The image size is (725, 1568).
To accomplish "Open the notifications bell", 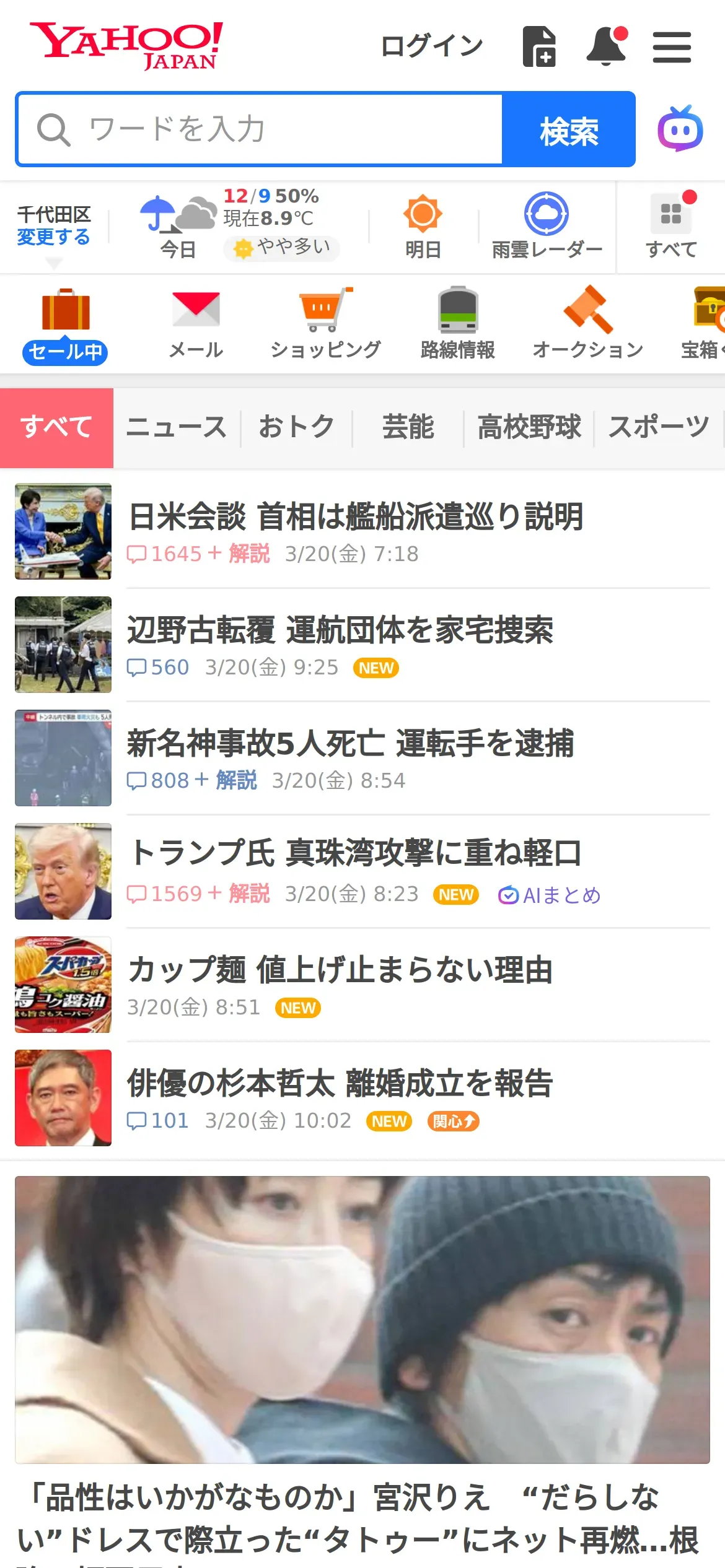I will click(606, 46).
